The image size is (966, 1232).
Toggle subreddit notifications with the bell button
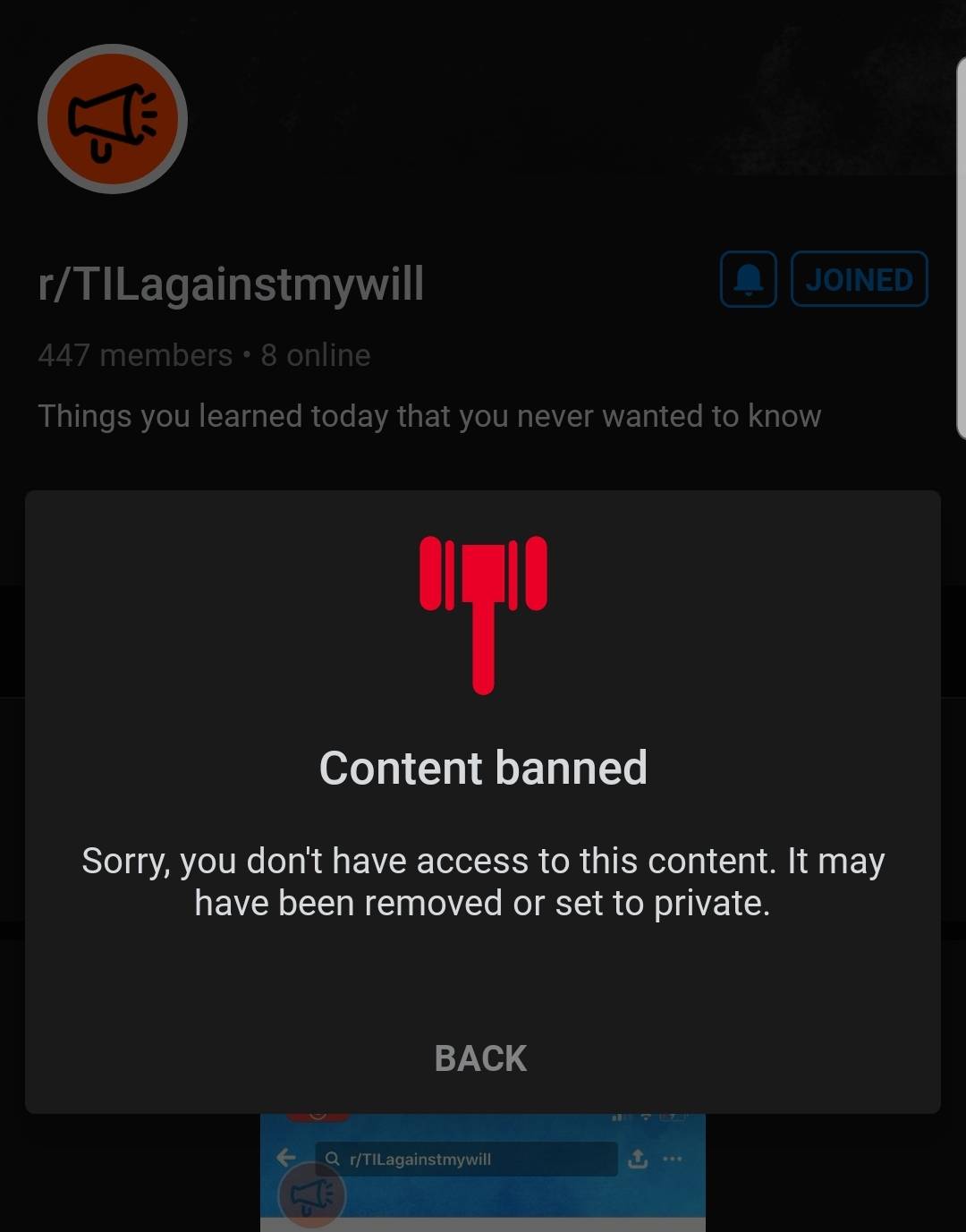point(747,279)
